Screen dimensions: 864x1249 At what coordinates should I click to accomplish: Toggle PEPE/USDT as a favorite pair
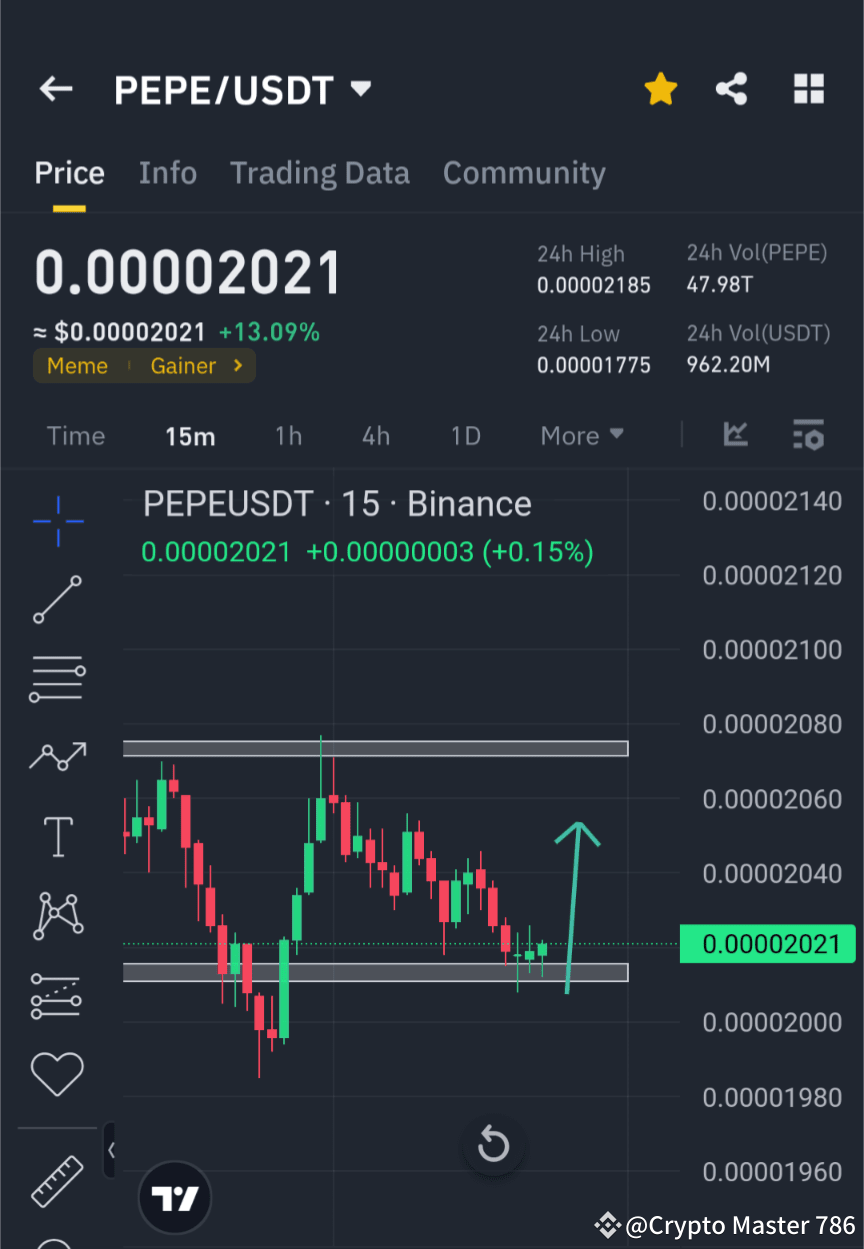point(660,88)
